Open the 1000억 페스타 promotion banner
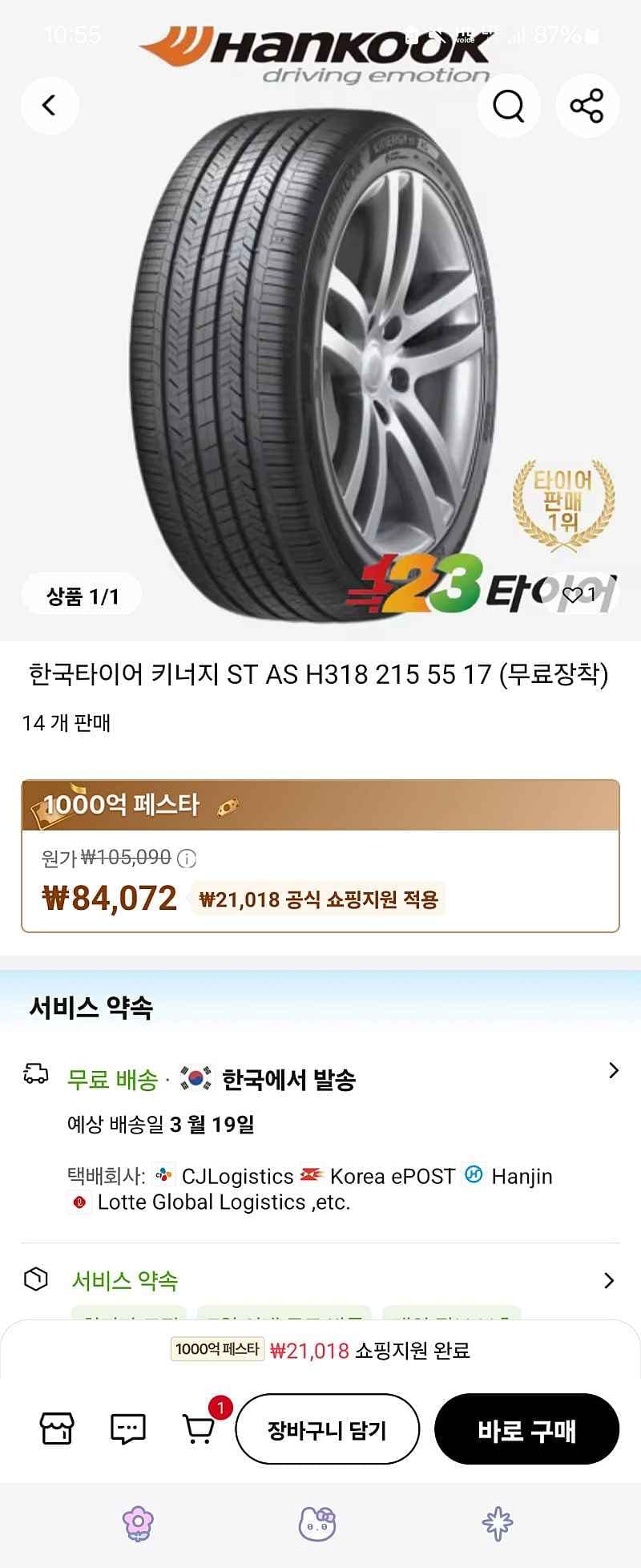Viewport: 641px width, 1568px height. tap(320, 806)
